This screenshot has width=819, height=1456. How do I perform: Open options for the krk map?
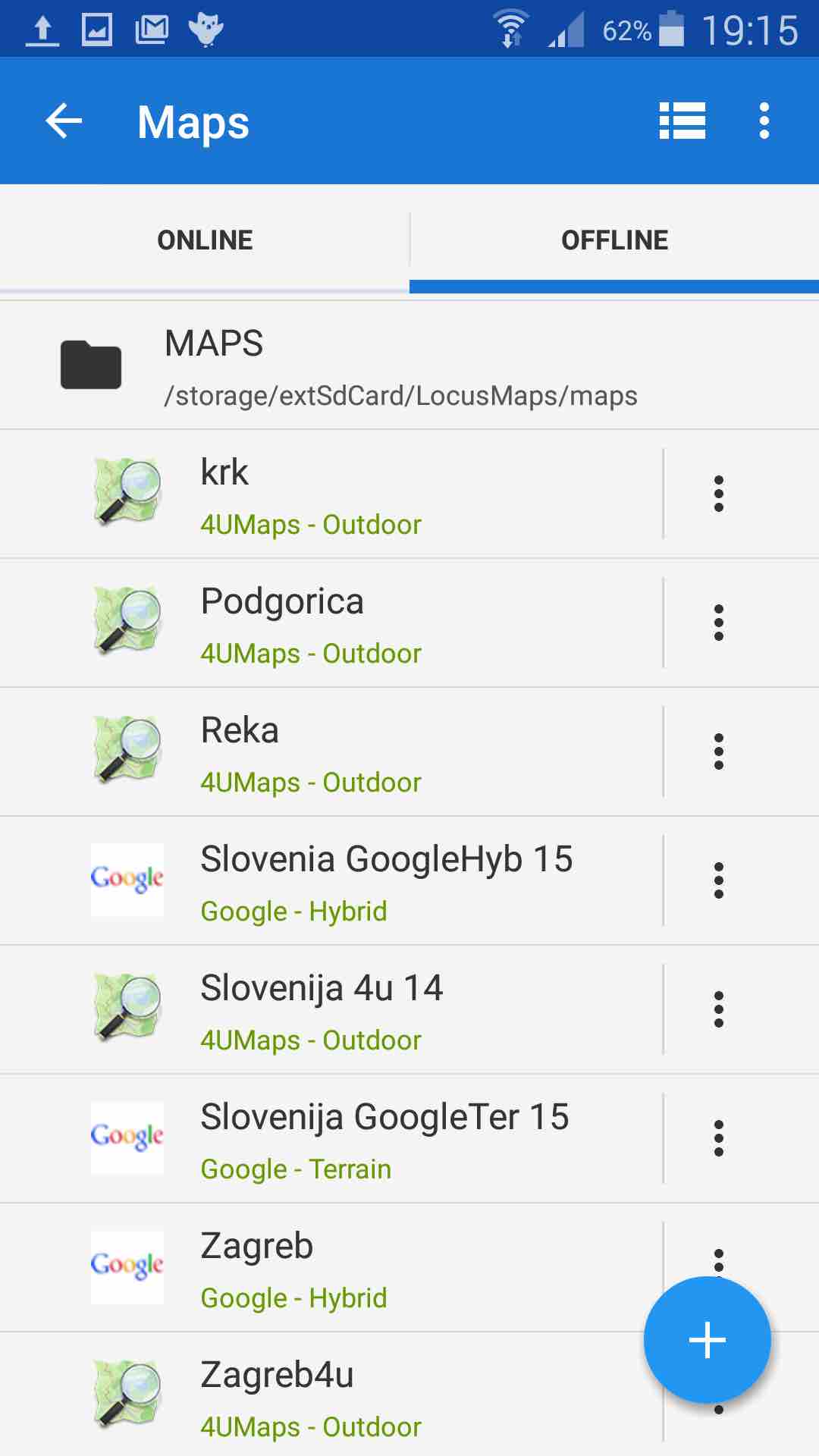[x=719, y=494]
